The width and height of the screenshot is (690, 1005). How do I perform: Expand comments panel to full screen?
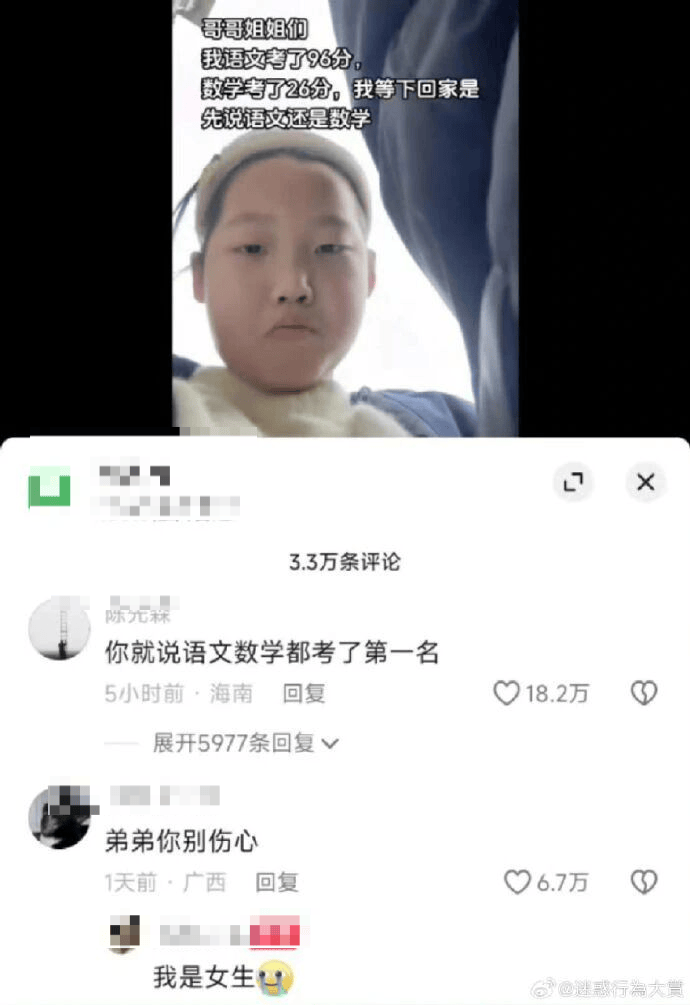tap(573, 483)
